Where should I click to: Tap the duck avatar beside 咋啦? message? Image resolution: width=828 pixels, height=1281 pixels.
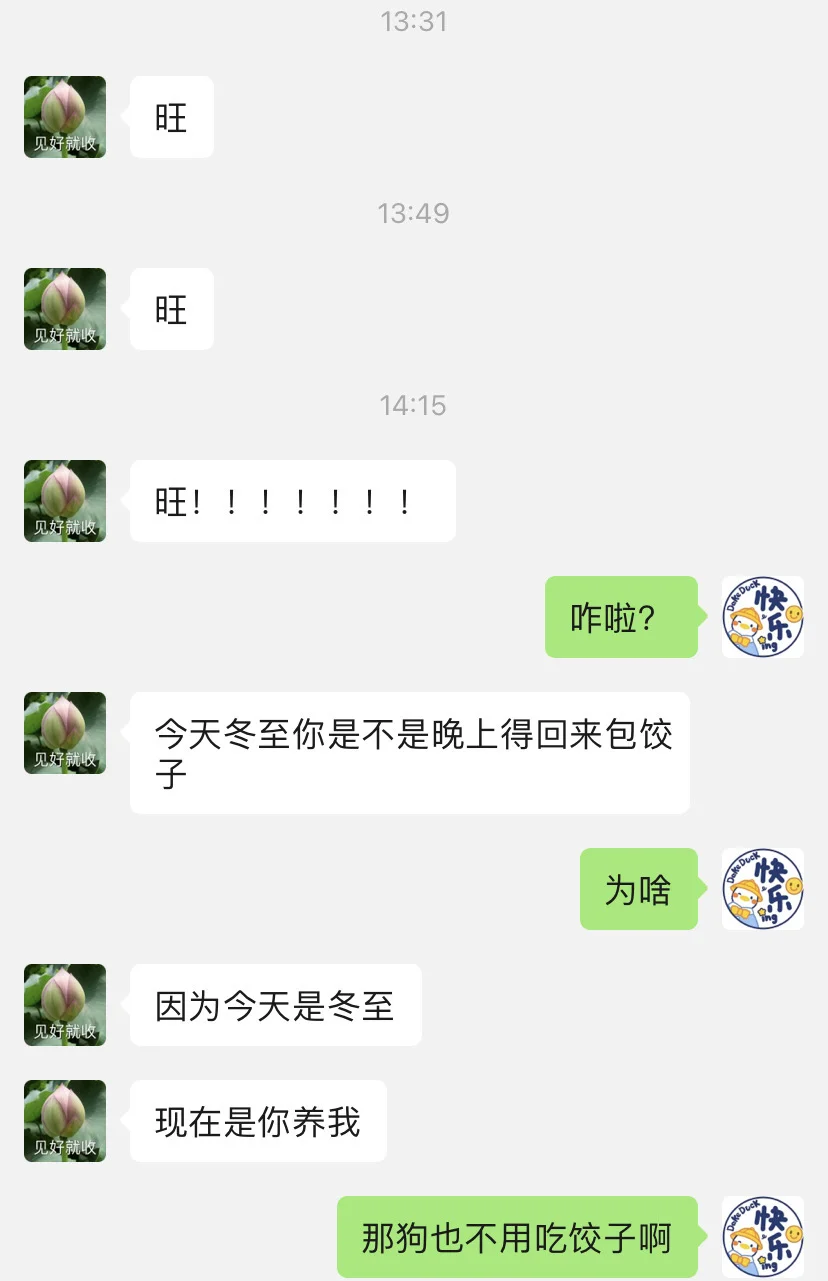763,617
